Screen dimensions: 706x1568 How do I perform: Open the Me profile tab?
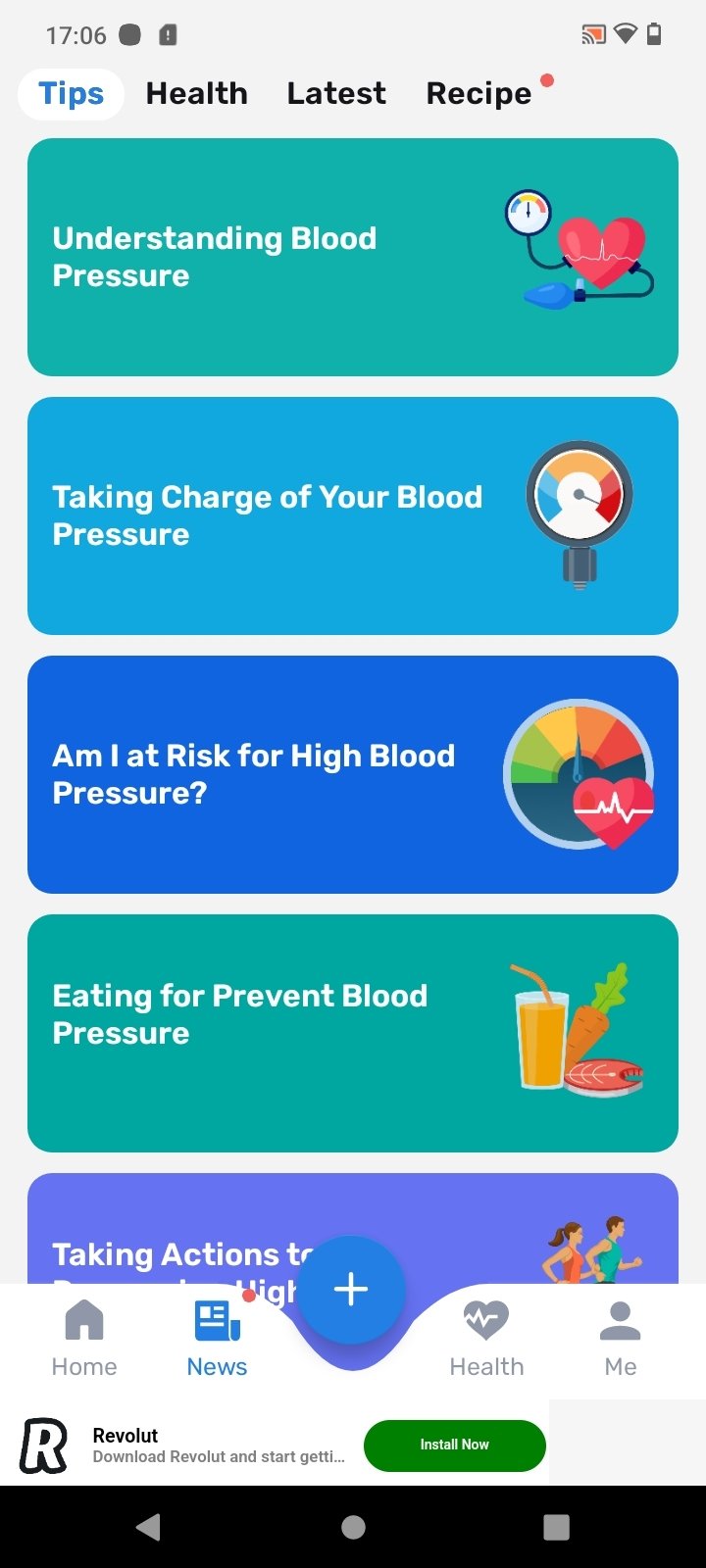point(620,1338)
